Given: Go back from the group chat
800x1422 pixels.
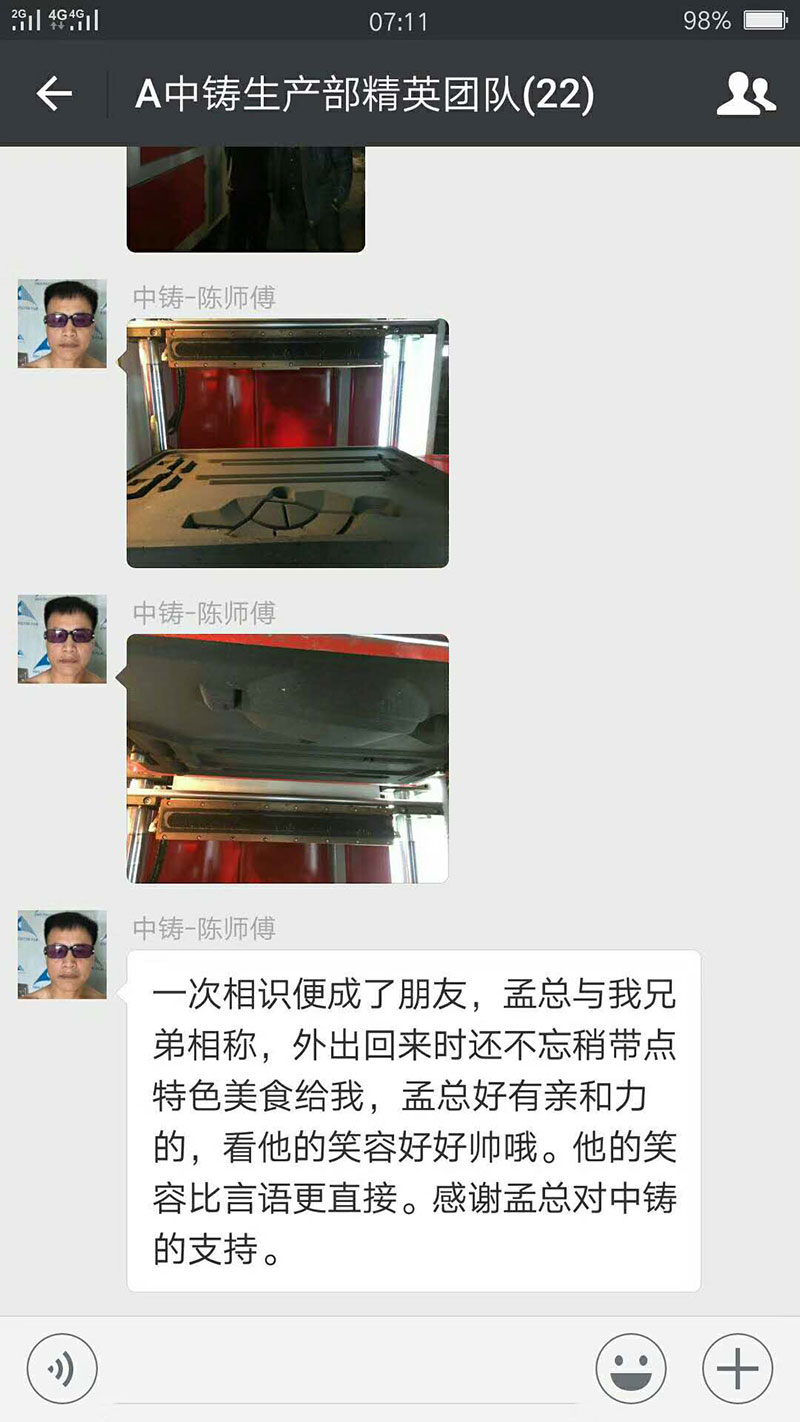Looking at the screenshot, I should (54, 94).
